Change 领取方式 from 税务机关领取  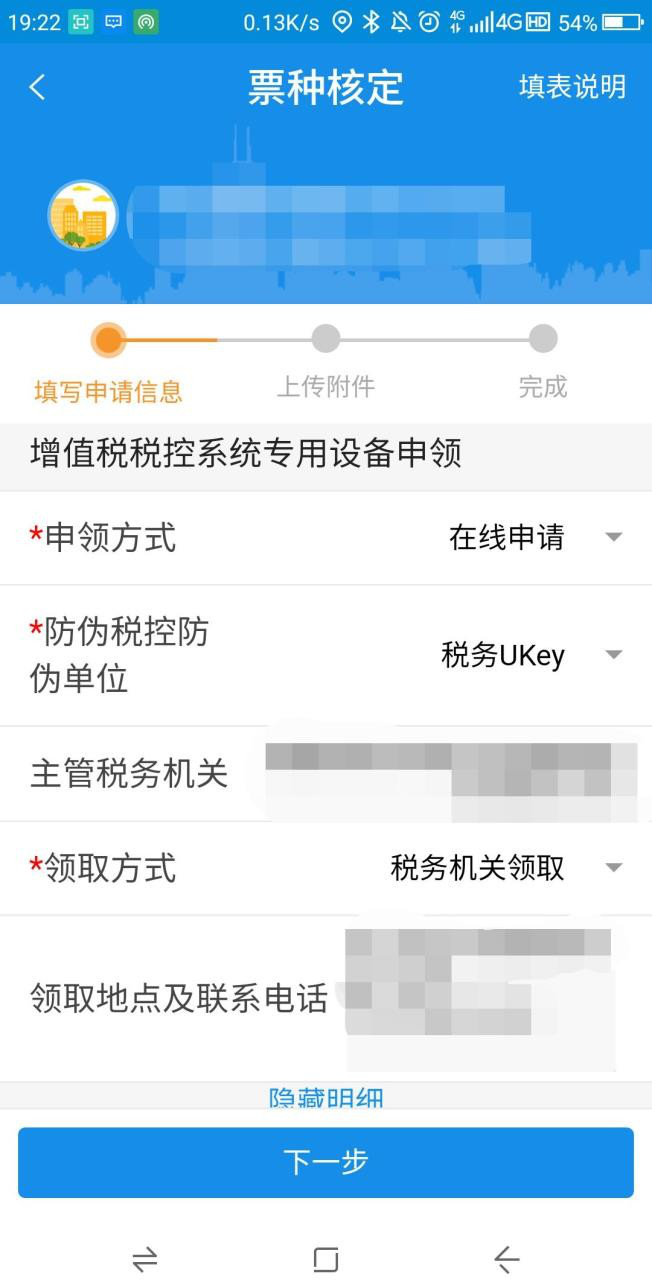[x=326, y=868]
